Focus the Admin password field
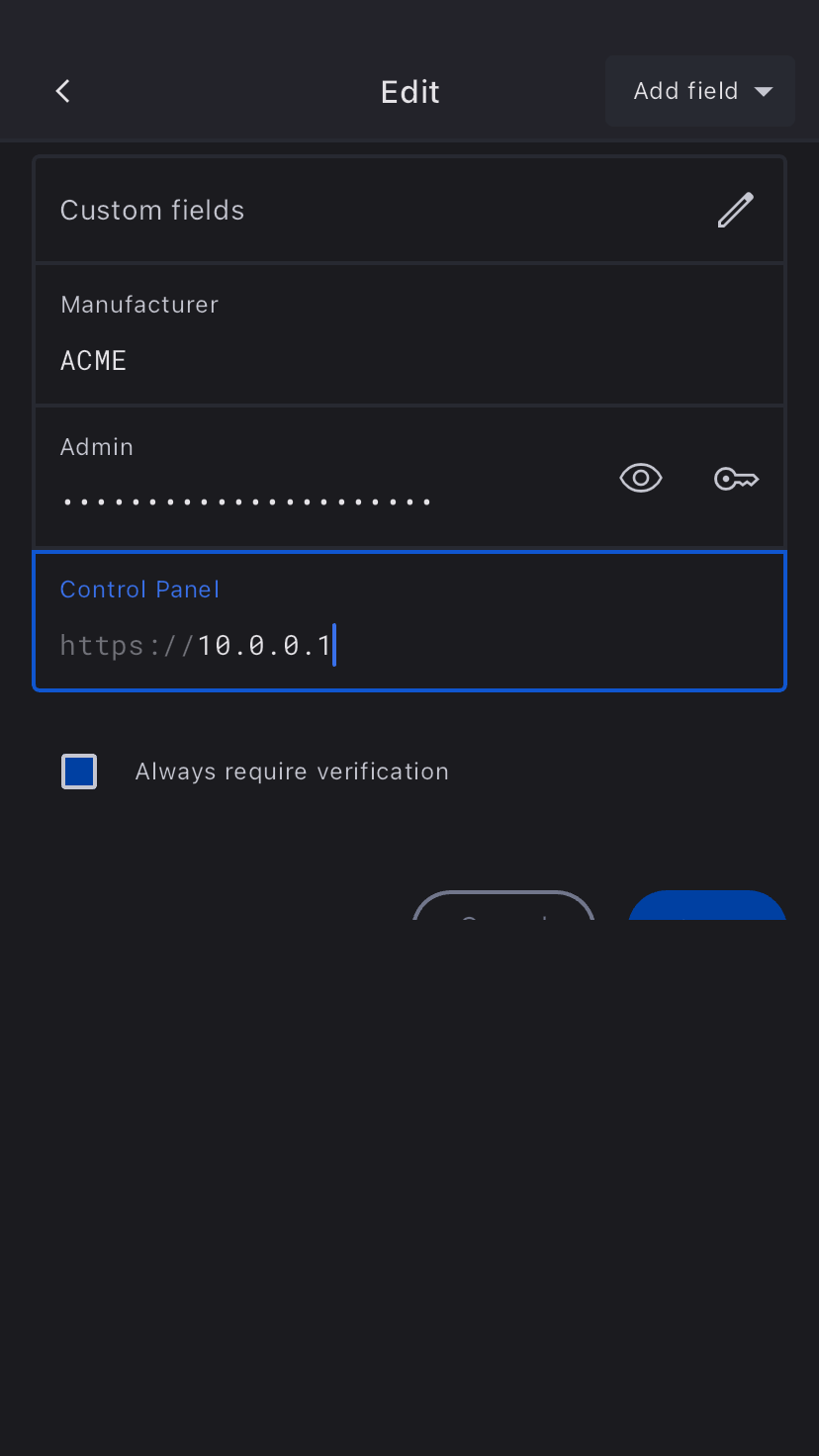Screen dimensions: 819x1456 (x=297, y=500)
